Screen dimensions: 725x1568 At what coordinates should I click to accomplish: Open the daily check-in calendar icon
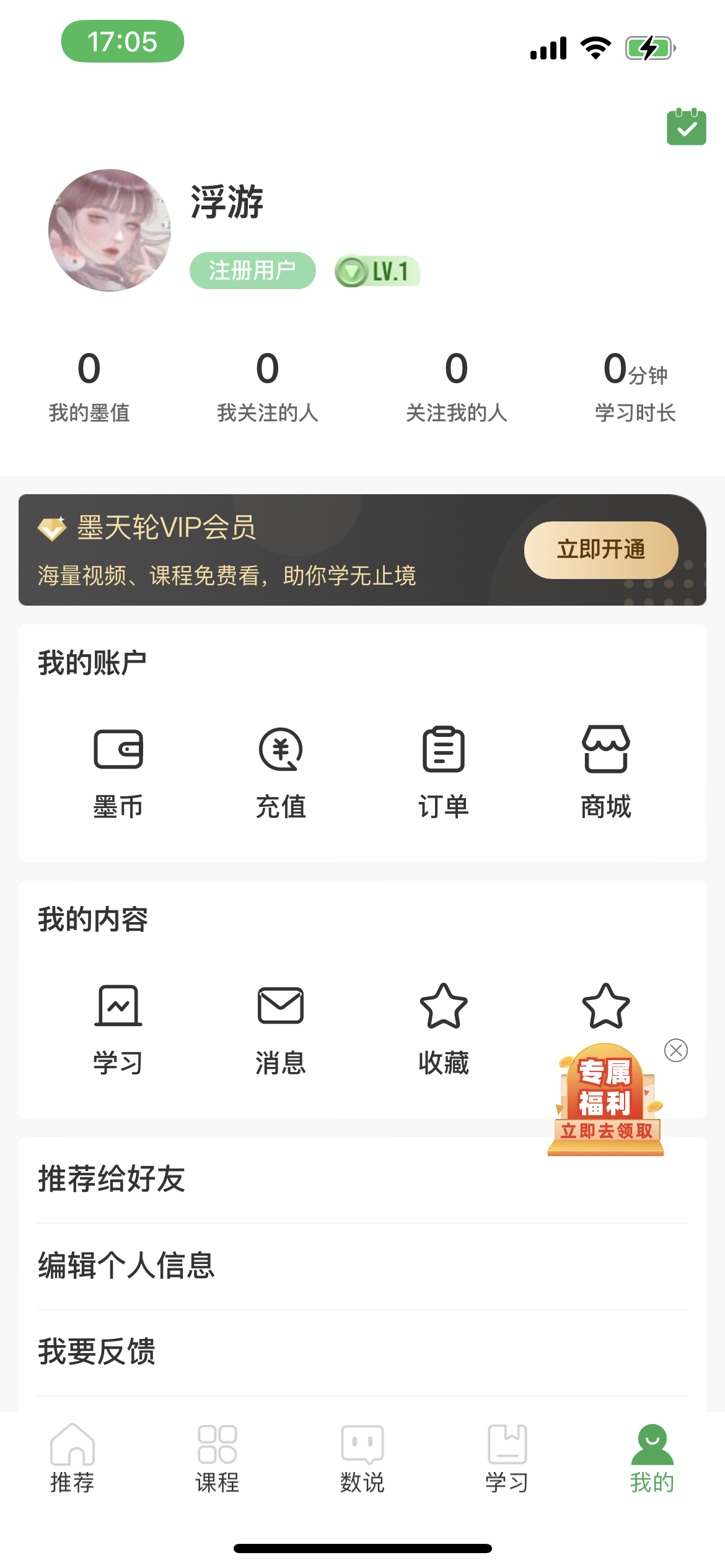[686, 127]
